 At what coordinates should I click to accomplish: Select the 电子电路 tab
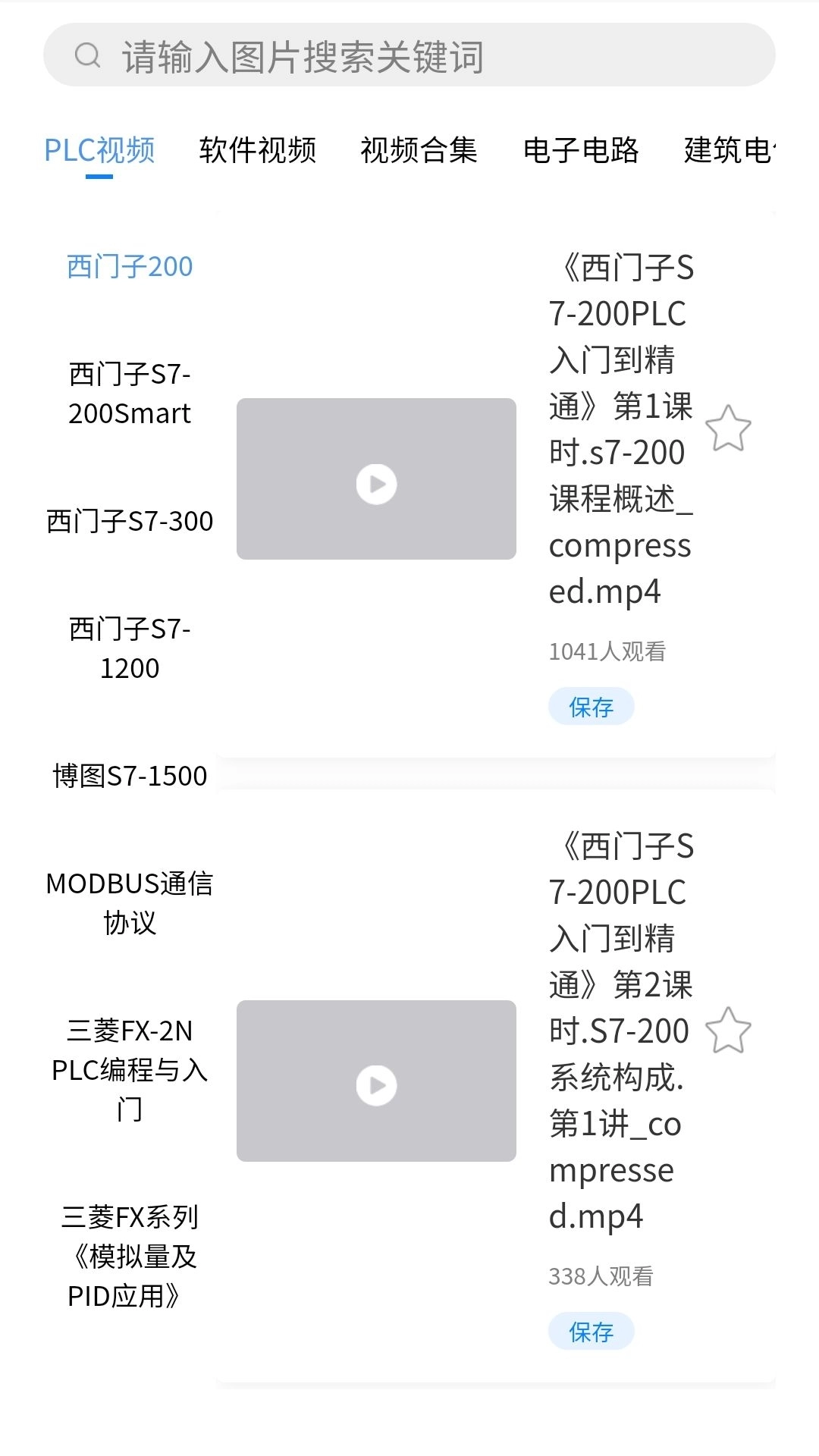581,149
